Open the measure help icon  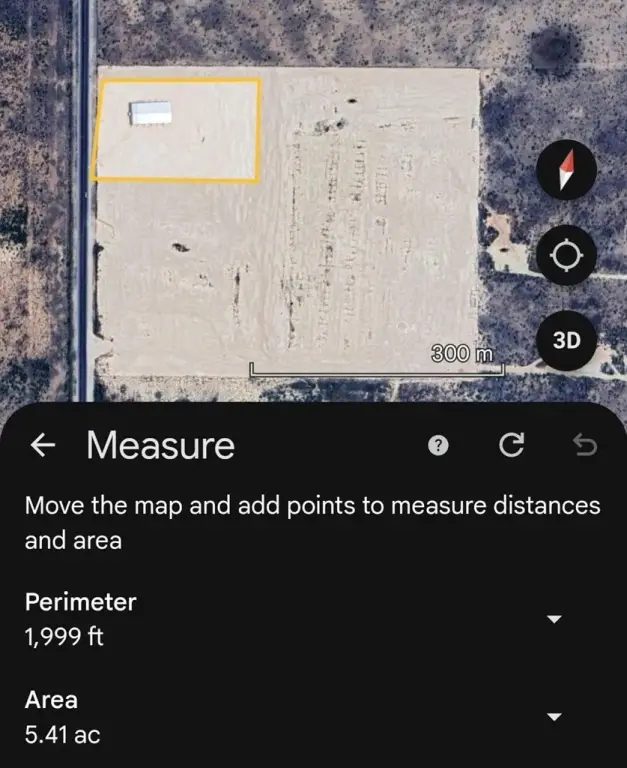pyautogui.click(x=438, y=446)
